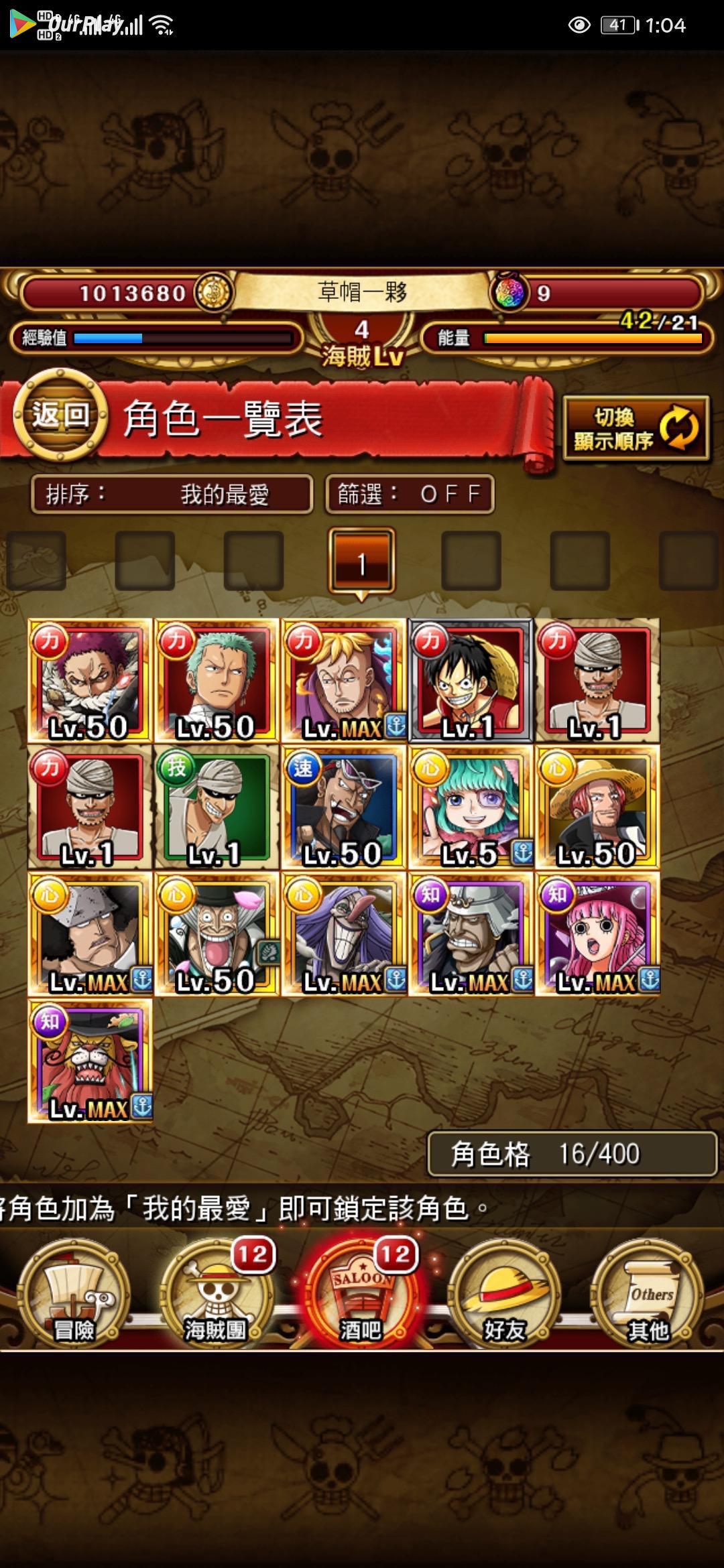Viewport: 724px width, 1568px height.
Task: Choose the teal-haired girl Lv.5 character
Action: tap(471, 807)
